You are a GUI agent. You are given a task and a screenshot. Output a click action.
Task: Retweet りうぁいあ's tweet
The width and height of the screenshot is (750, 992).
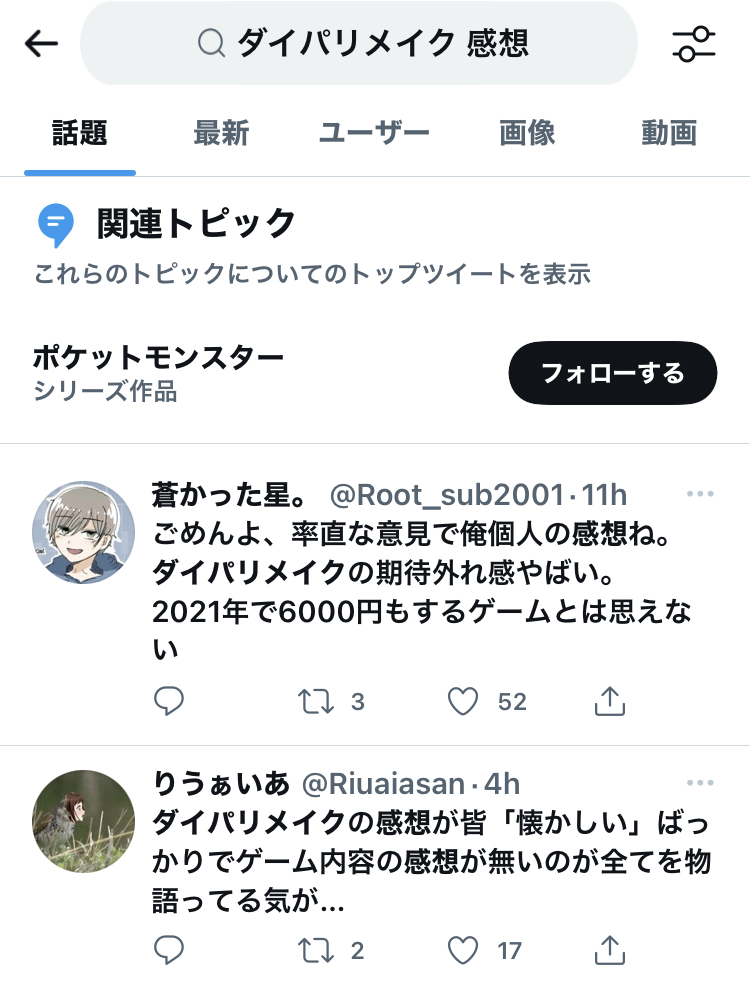[317, 950]
